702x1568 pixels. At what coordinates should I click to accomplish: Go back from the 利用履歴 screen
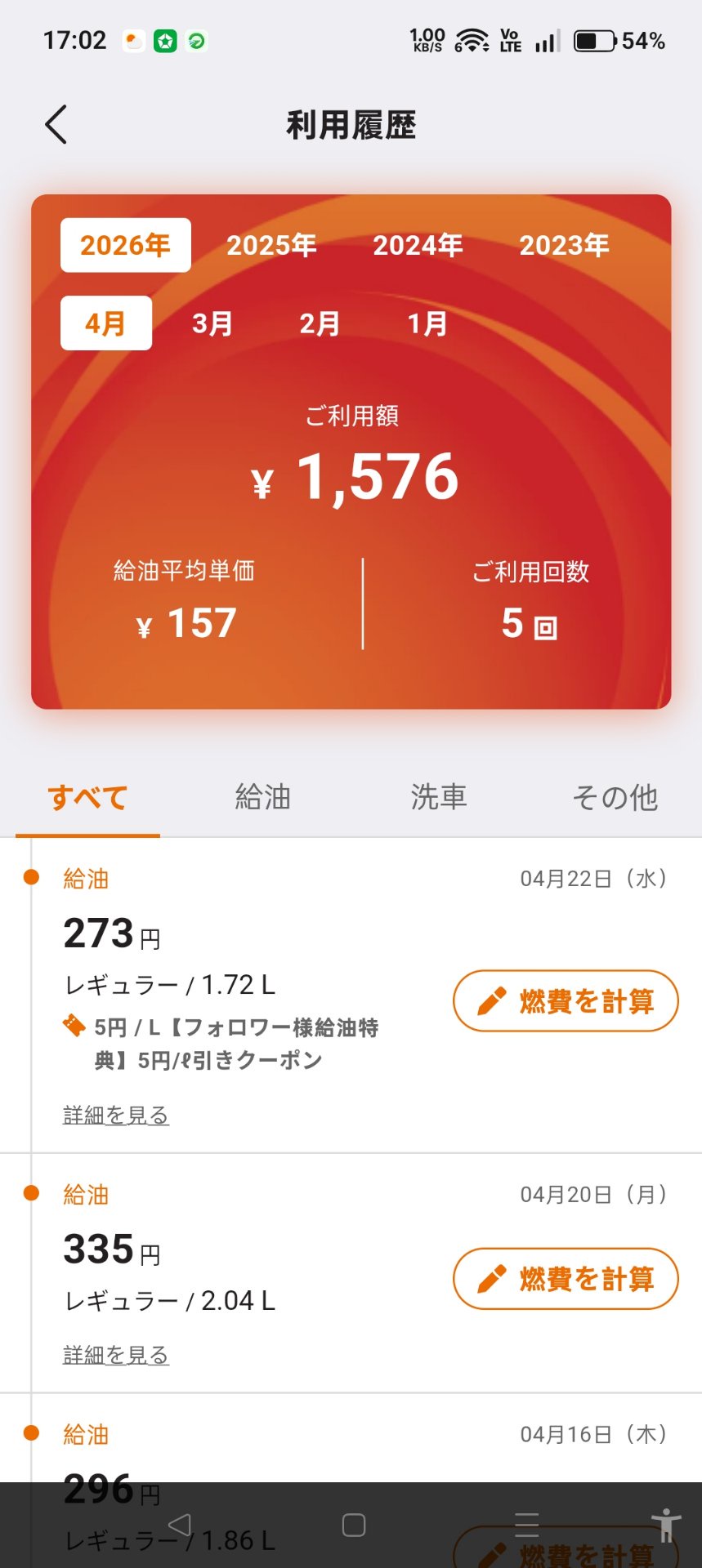pos(56,125)
